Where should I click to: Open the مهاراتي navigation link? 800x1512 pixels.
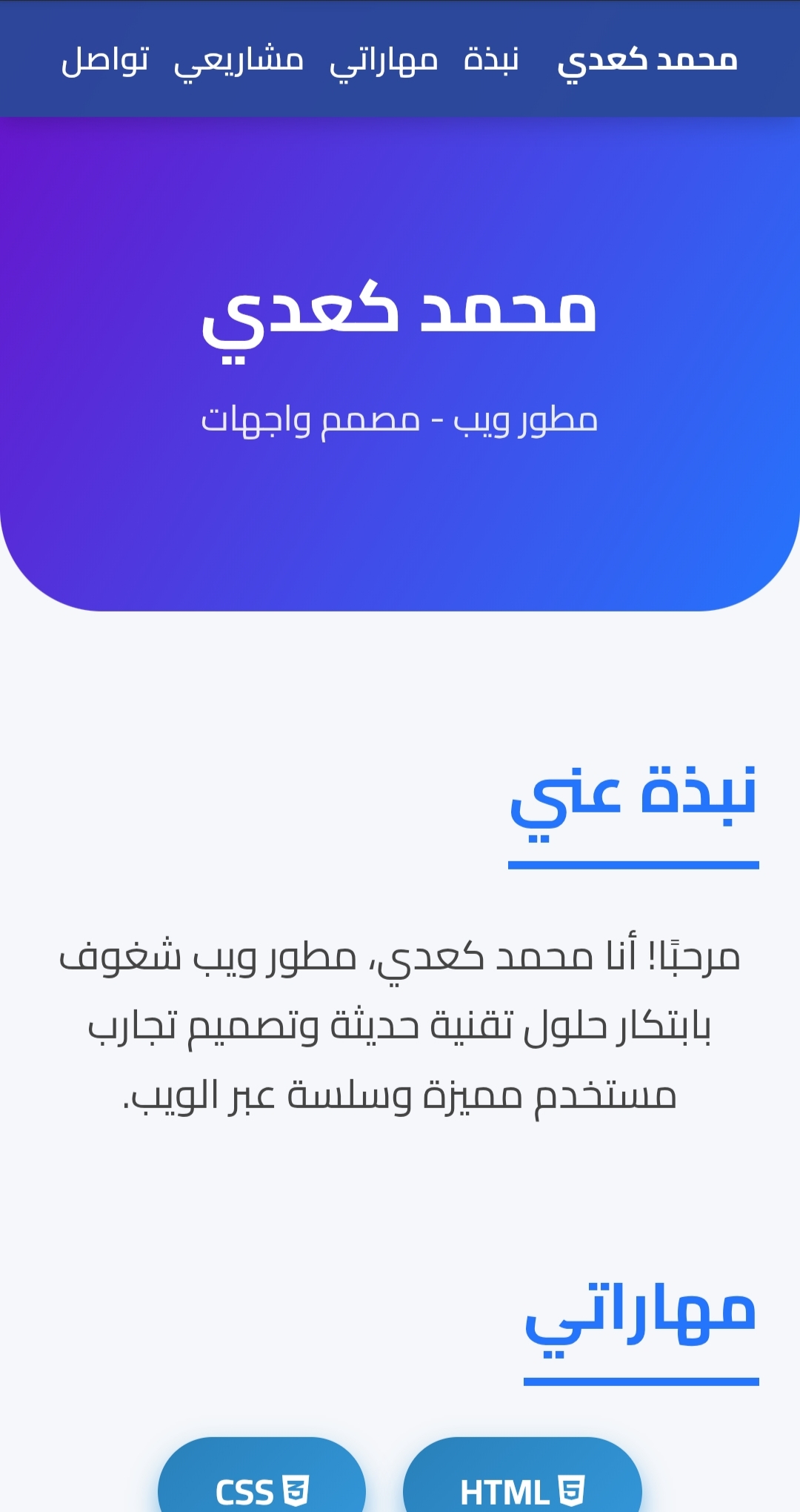click(384, 59)
